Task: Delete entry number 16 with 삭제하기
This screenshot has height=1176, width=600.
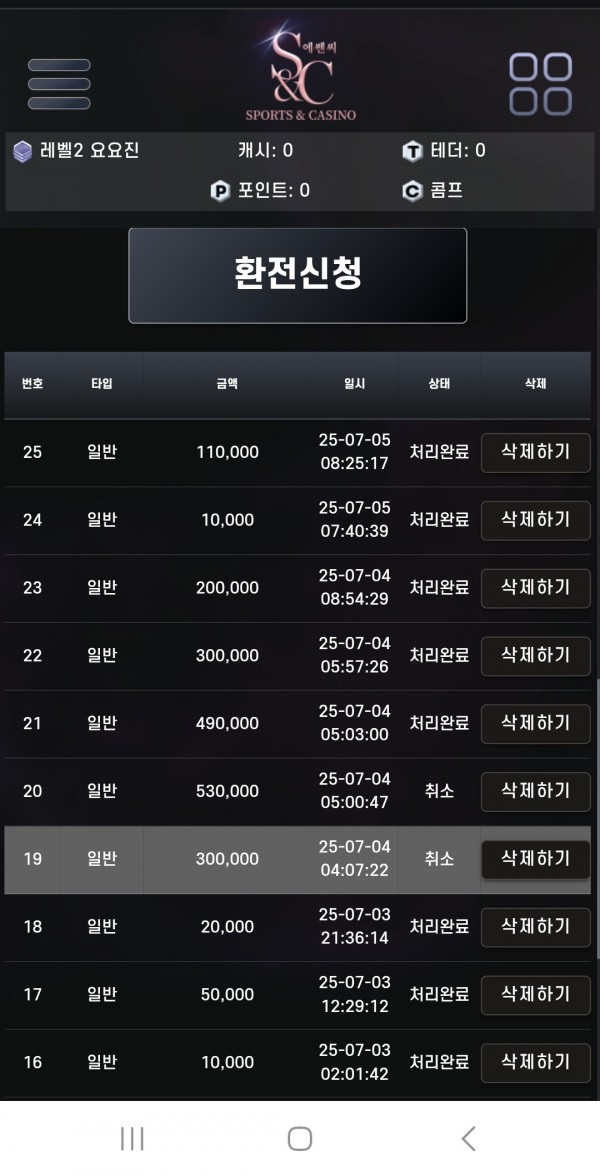Action: 535,1062
